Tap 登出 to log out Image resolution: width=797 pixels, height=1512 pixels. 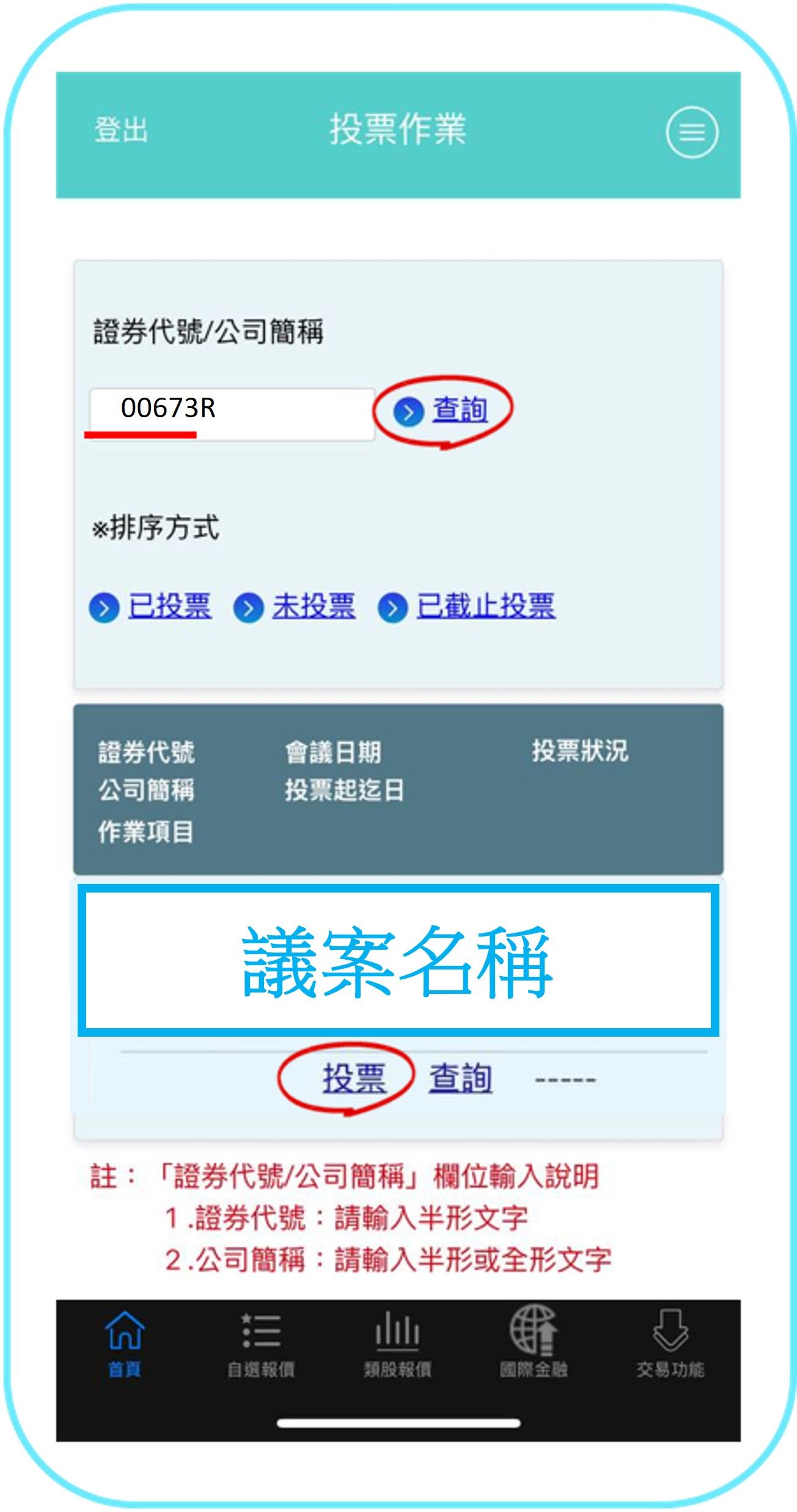point(121,130)
